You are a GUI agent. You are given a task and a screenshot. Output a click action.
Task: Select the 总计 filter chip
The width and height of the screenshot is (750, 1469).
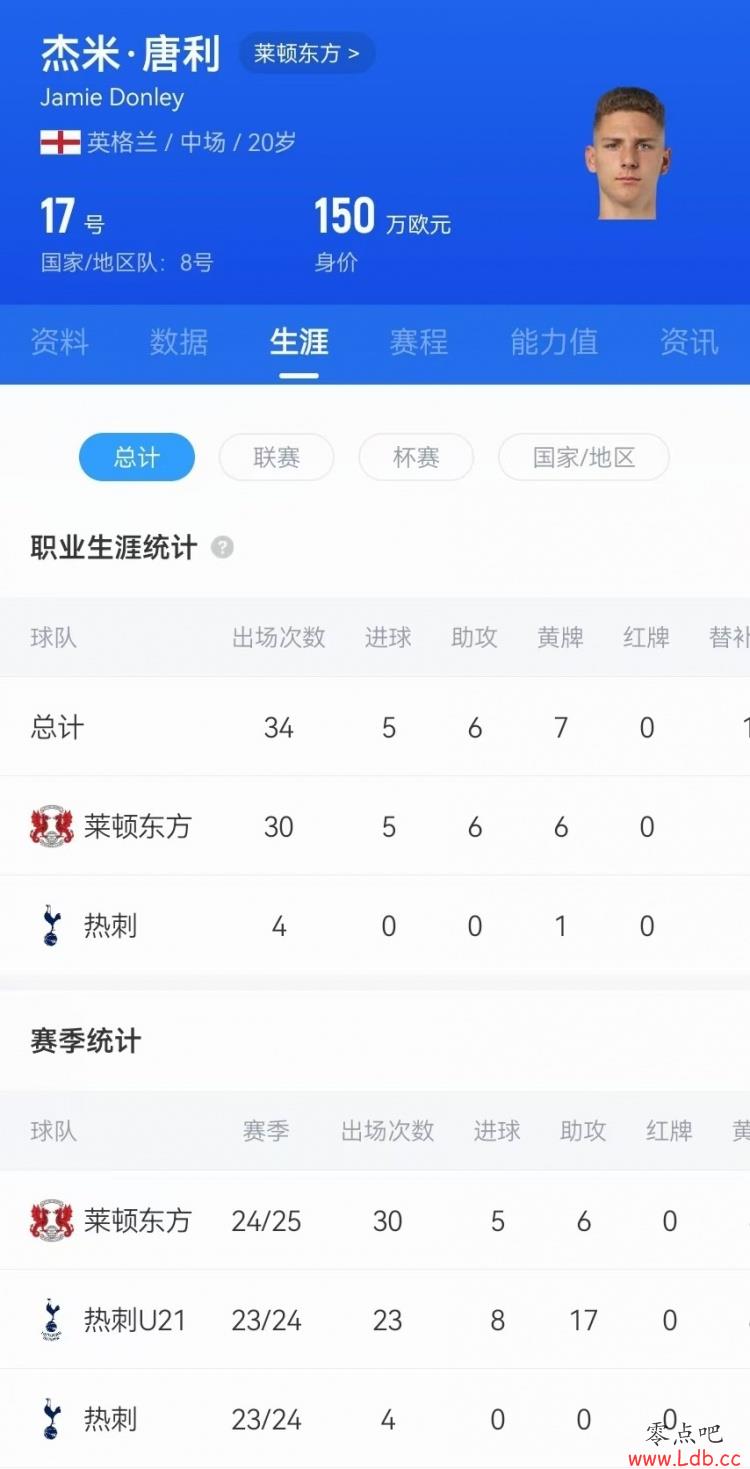pos(137,457)
